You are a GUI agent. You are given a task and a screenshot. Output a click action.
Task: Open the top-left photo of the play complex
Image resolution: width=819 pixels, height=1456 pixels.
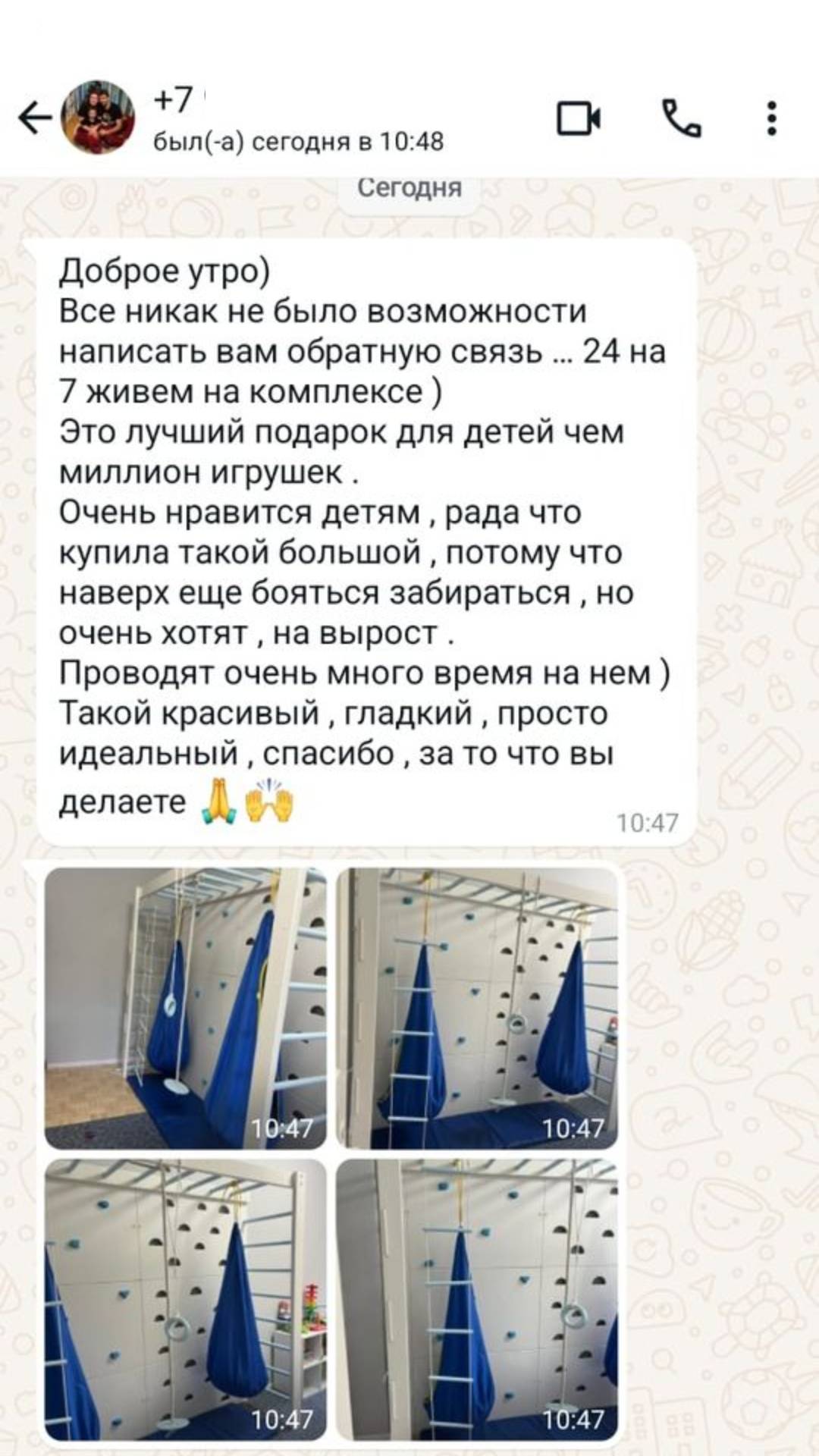click(185, 1008)
